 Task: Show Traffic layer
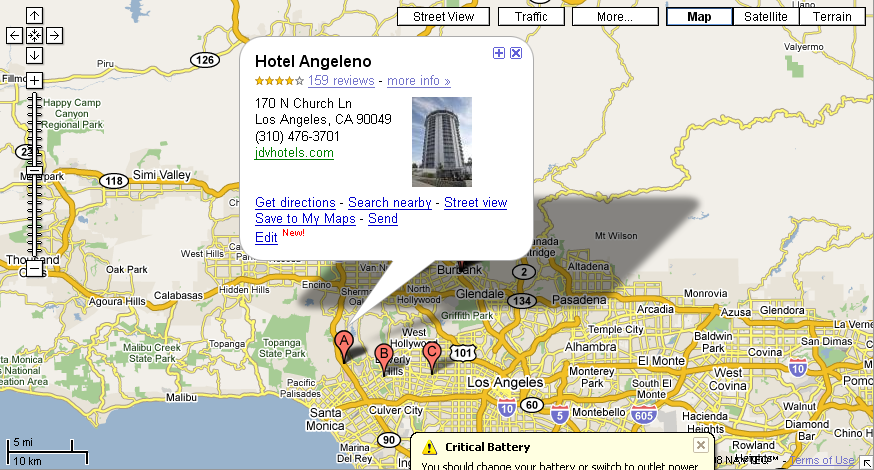click(531, 17)
